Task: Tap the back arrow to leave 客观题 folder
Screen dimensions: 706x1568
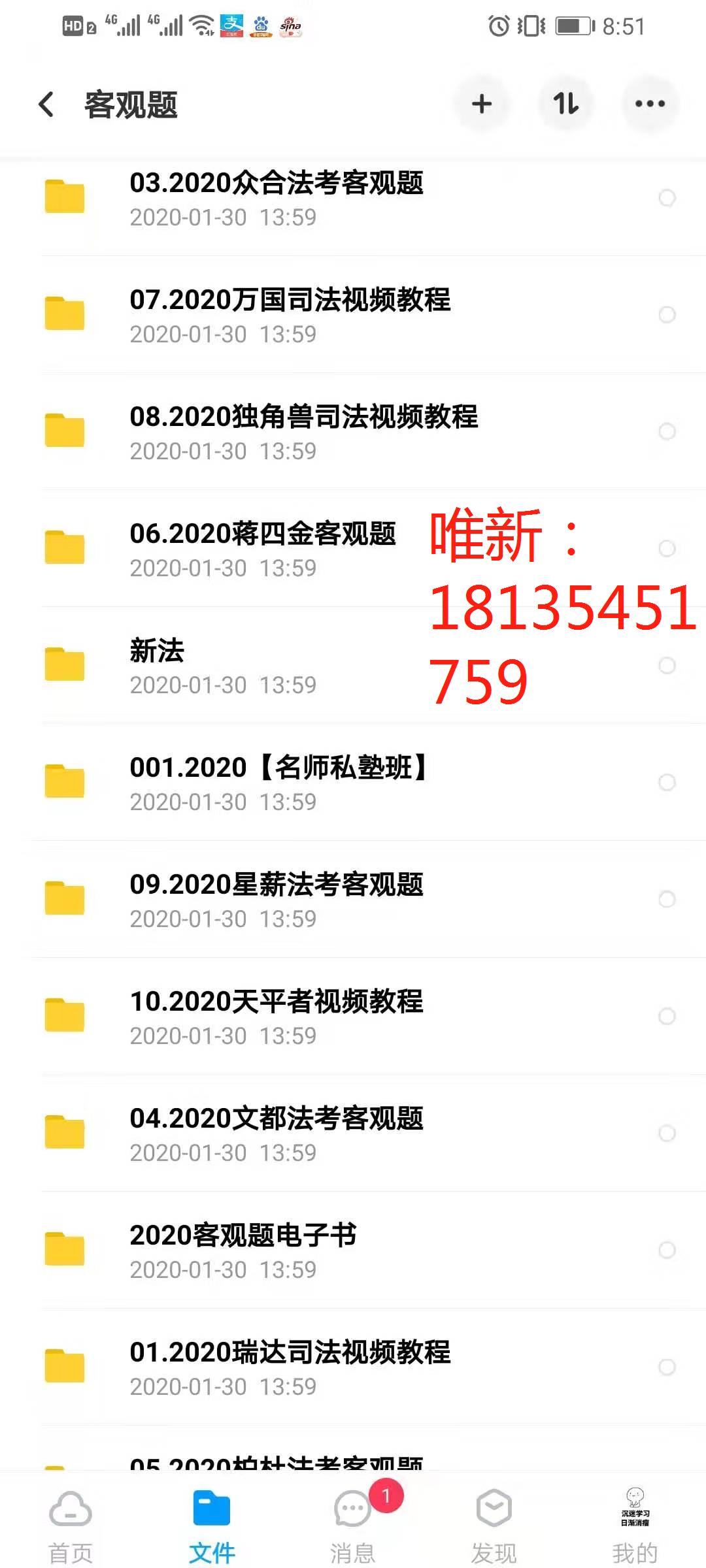Action: pyautogui.click(x=47, y=105)
